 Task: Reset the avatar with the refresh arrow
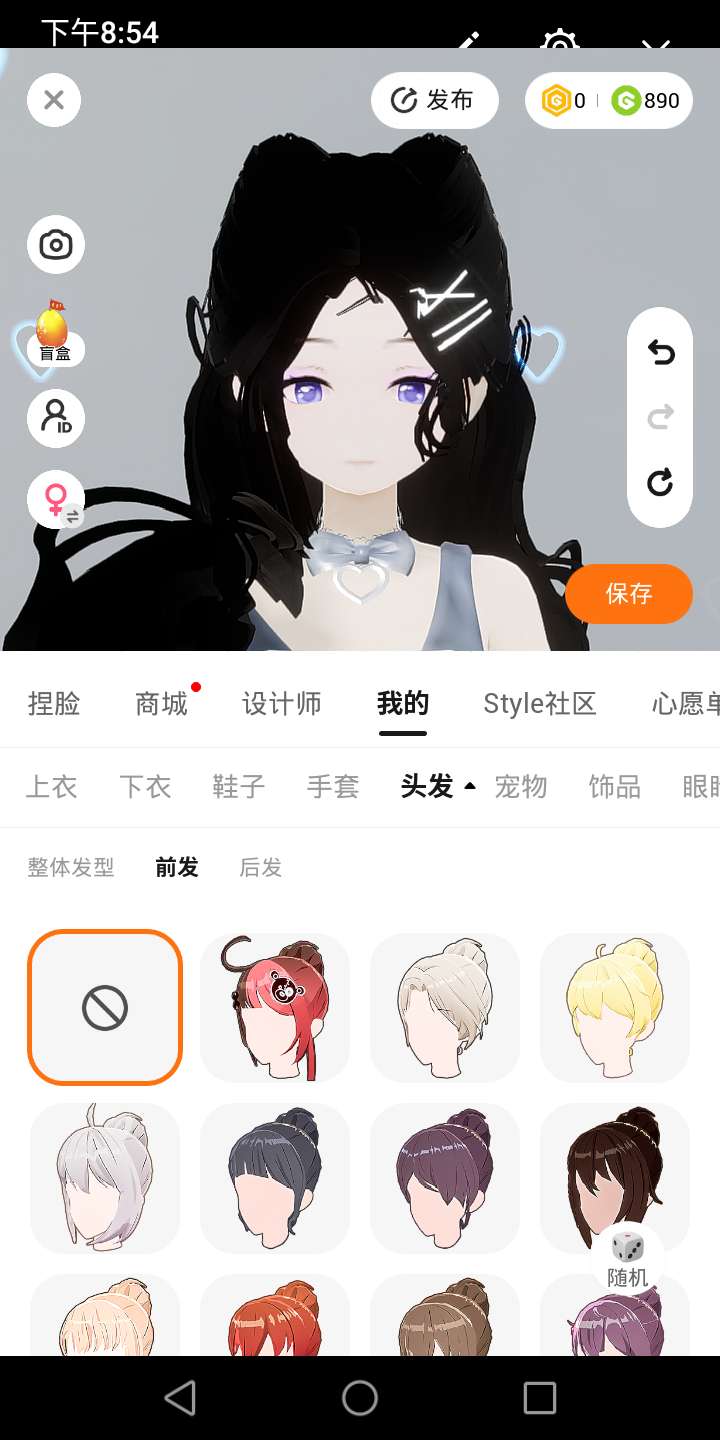point(660,483)
